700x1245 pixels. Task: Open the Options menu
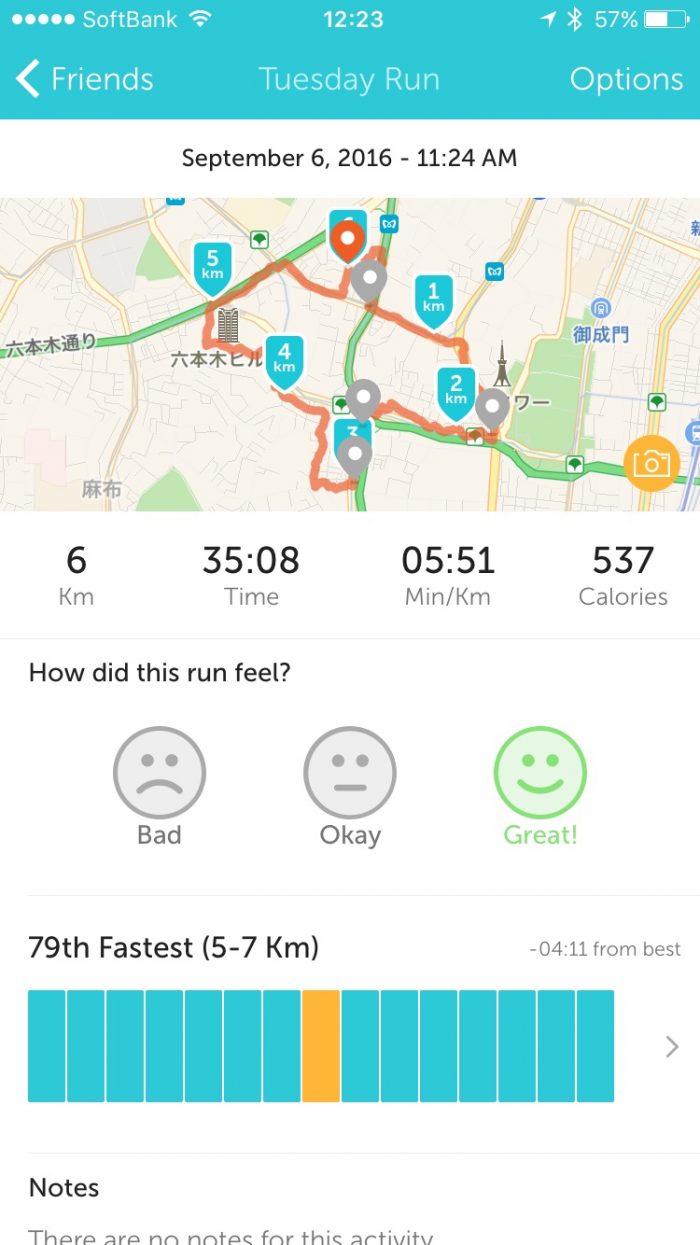(626, 79)
